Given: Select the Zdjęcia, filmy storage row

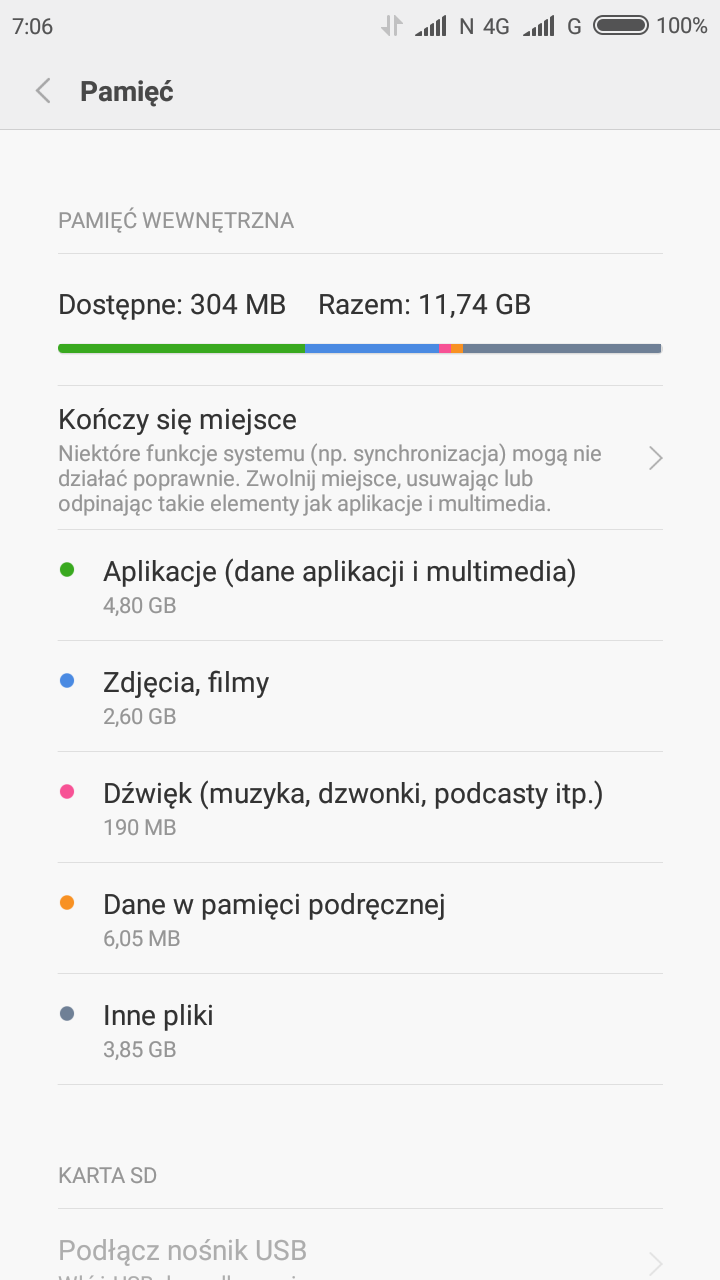Looking at the screenshot, I should [x=360, y=697].
